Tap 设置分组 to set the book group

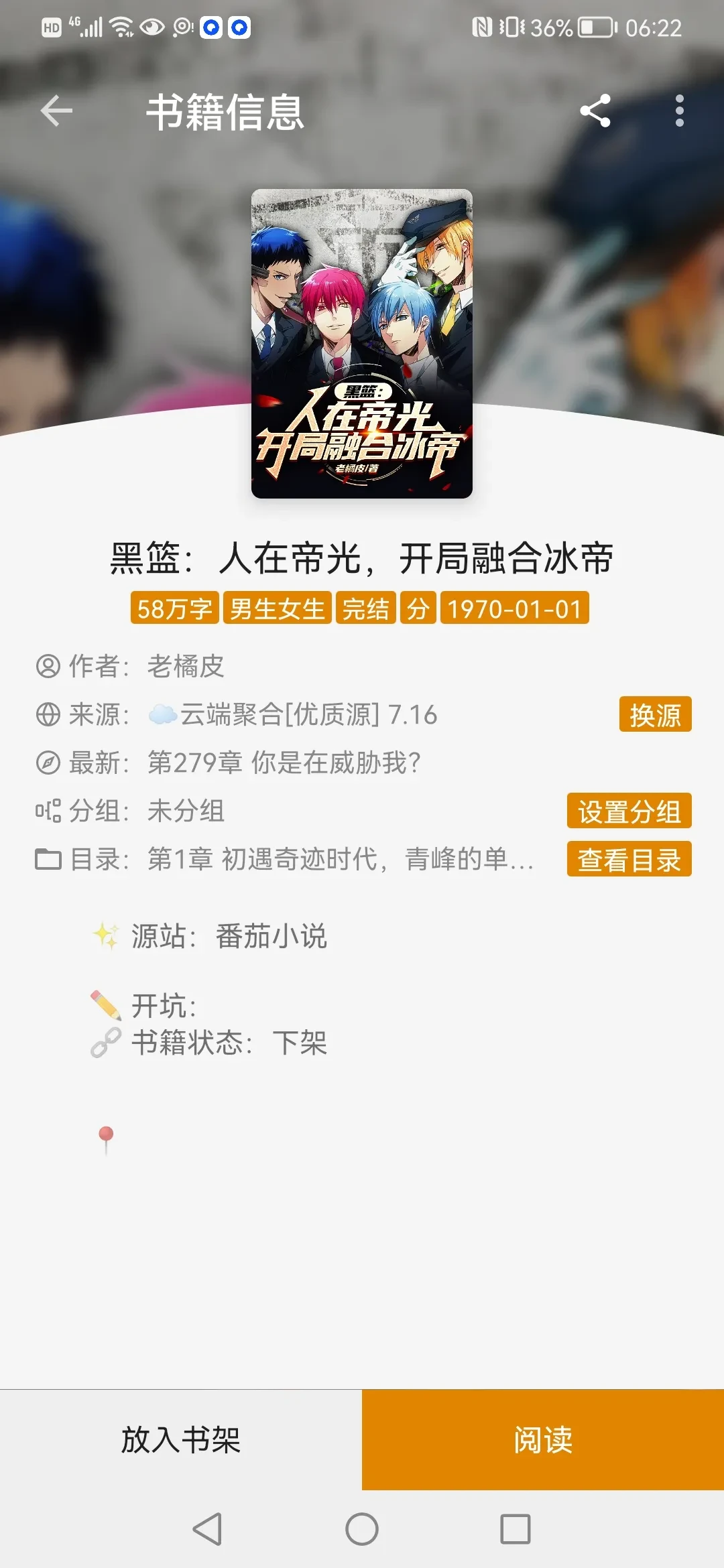628,811
